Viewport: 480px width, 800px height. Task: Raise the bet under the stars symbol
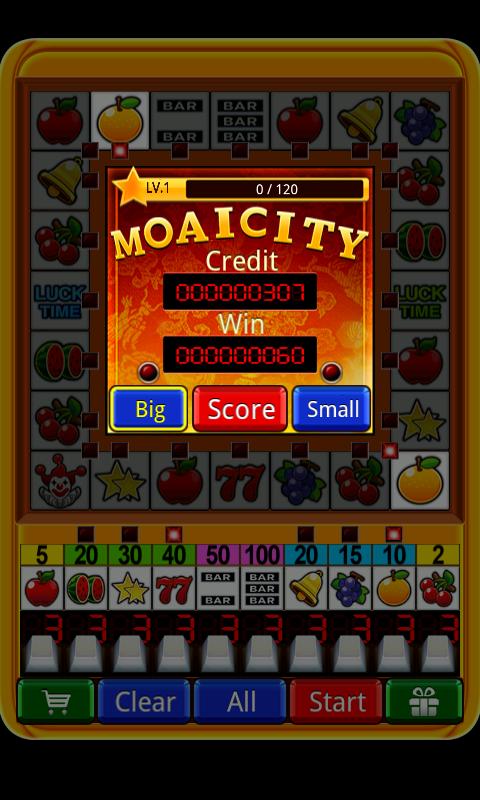(x=130, y=654)
